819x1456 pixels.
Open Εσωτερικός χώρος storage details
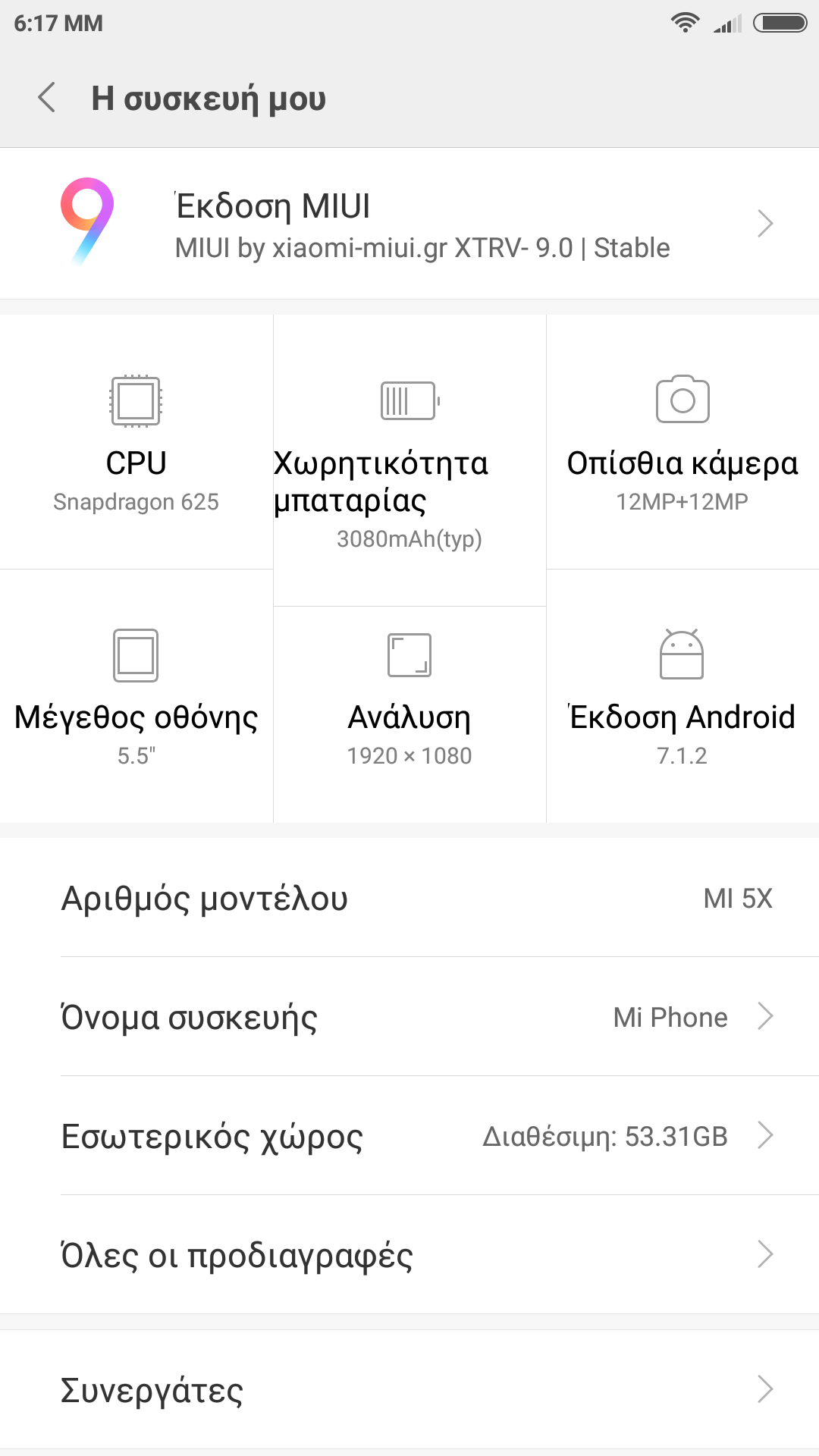[x=409, y=1136]
